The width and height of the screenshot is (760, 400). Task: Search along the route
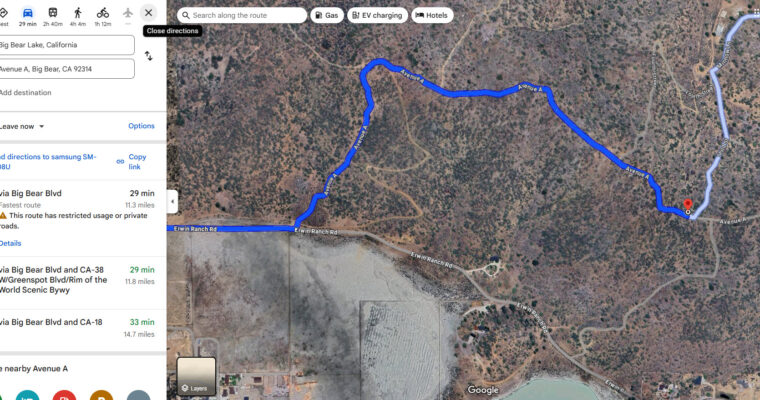tap(246, 16)
